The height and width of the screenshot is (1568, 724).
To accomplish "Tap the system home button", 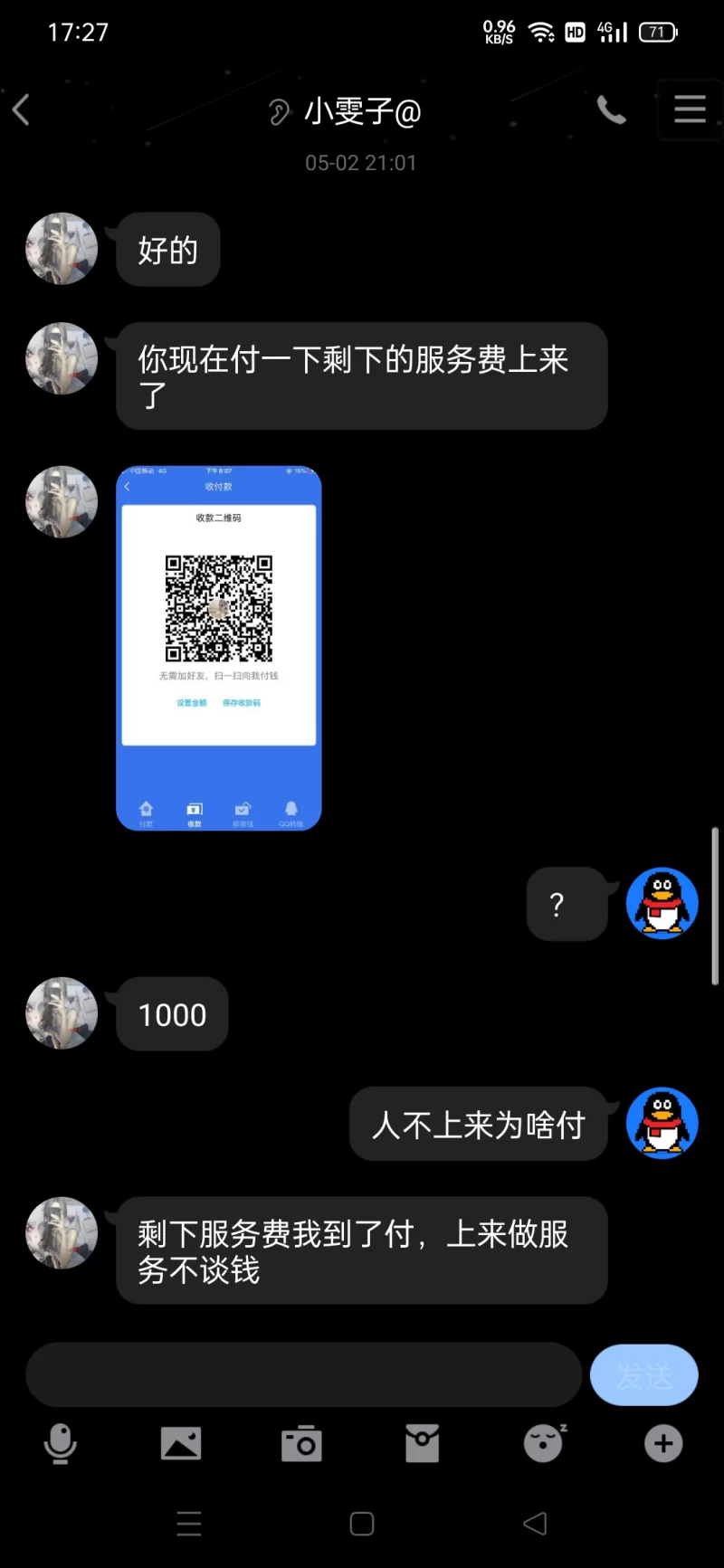I will (362, 1524).
